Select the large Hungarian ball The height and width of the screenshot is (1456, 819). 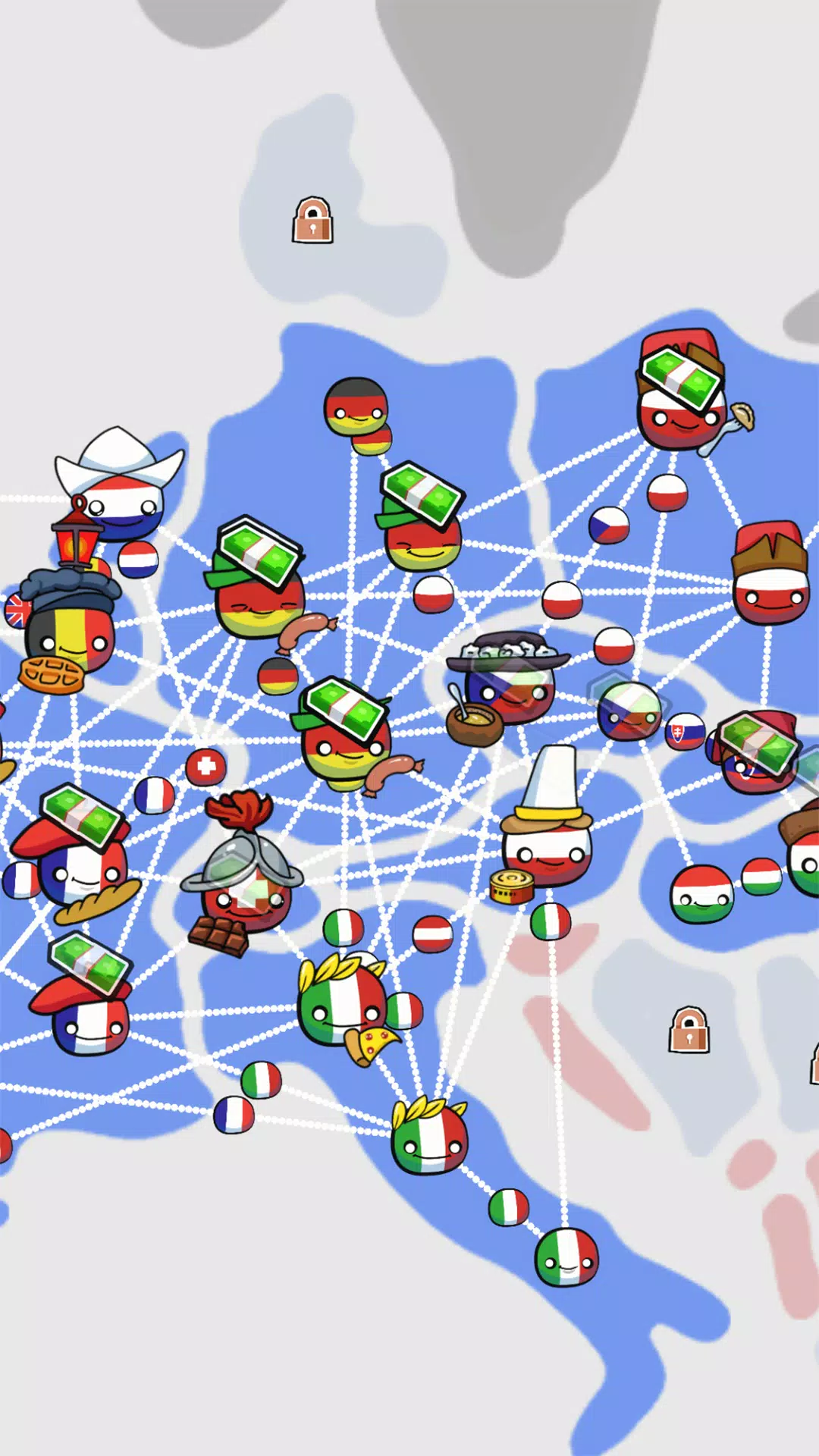point(702,895)
